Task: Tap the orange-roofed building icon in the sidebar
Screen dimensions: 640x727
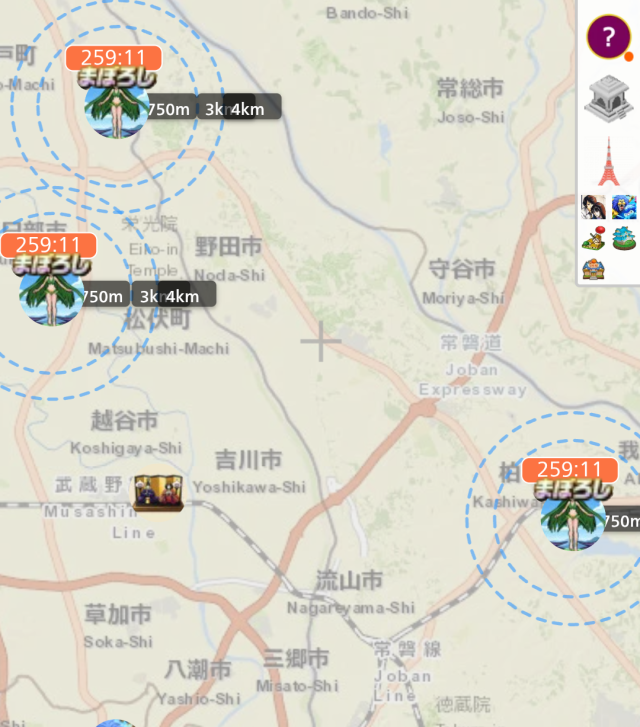Action: (x=594, y=269)
